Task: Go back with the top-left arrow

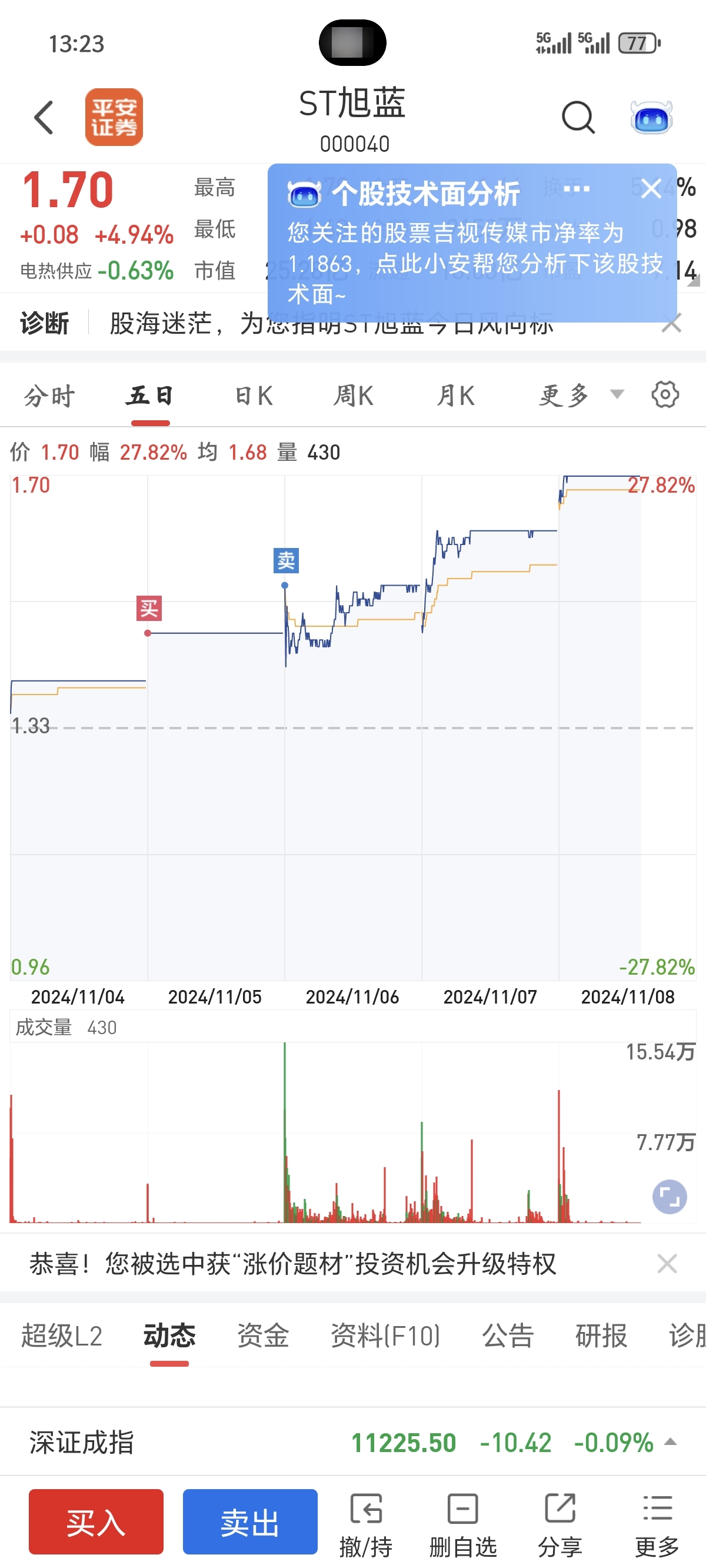Action: (43, 117)
